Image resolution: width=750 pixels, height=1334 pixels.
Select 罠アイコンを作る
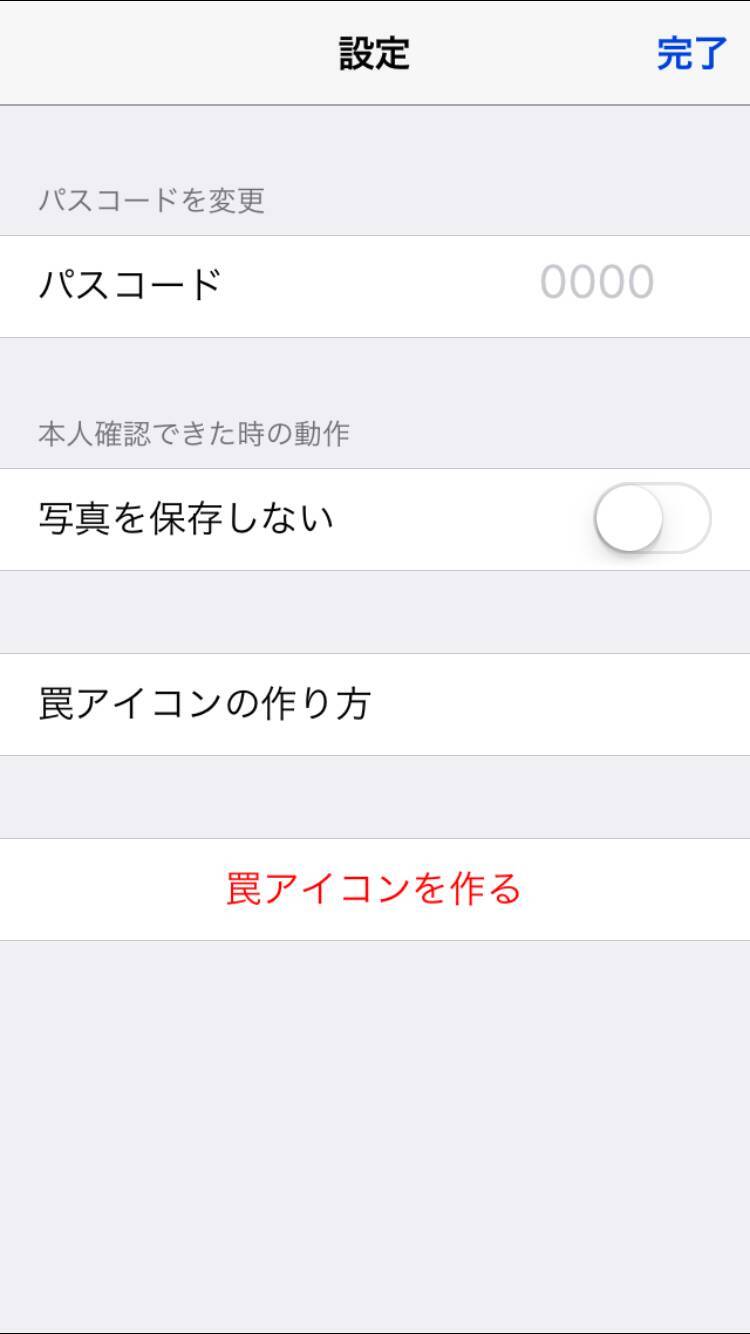(x=375, y=889)
